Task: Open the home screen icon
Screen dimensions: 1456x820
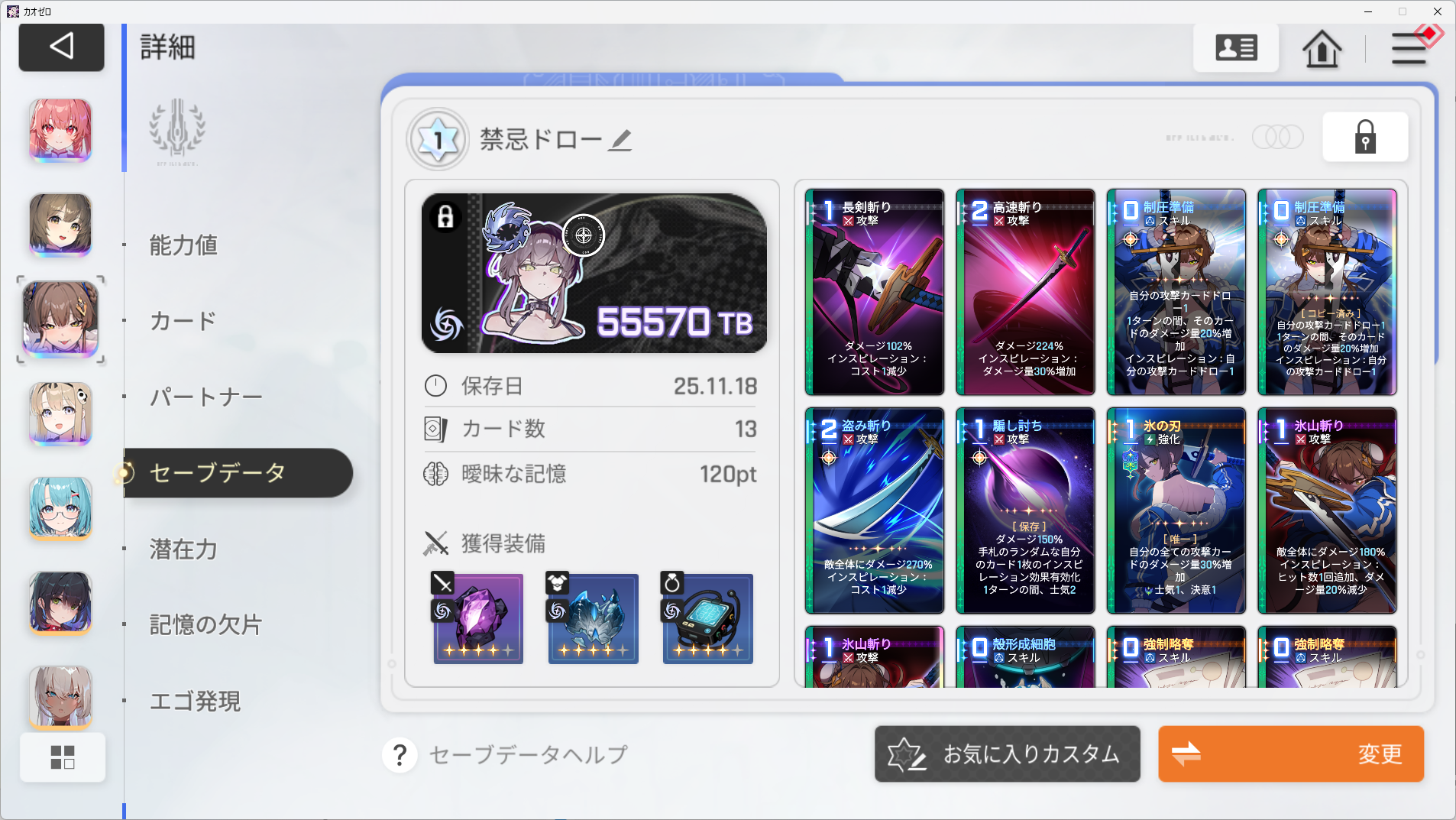Action: (1322, 48)
